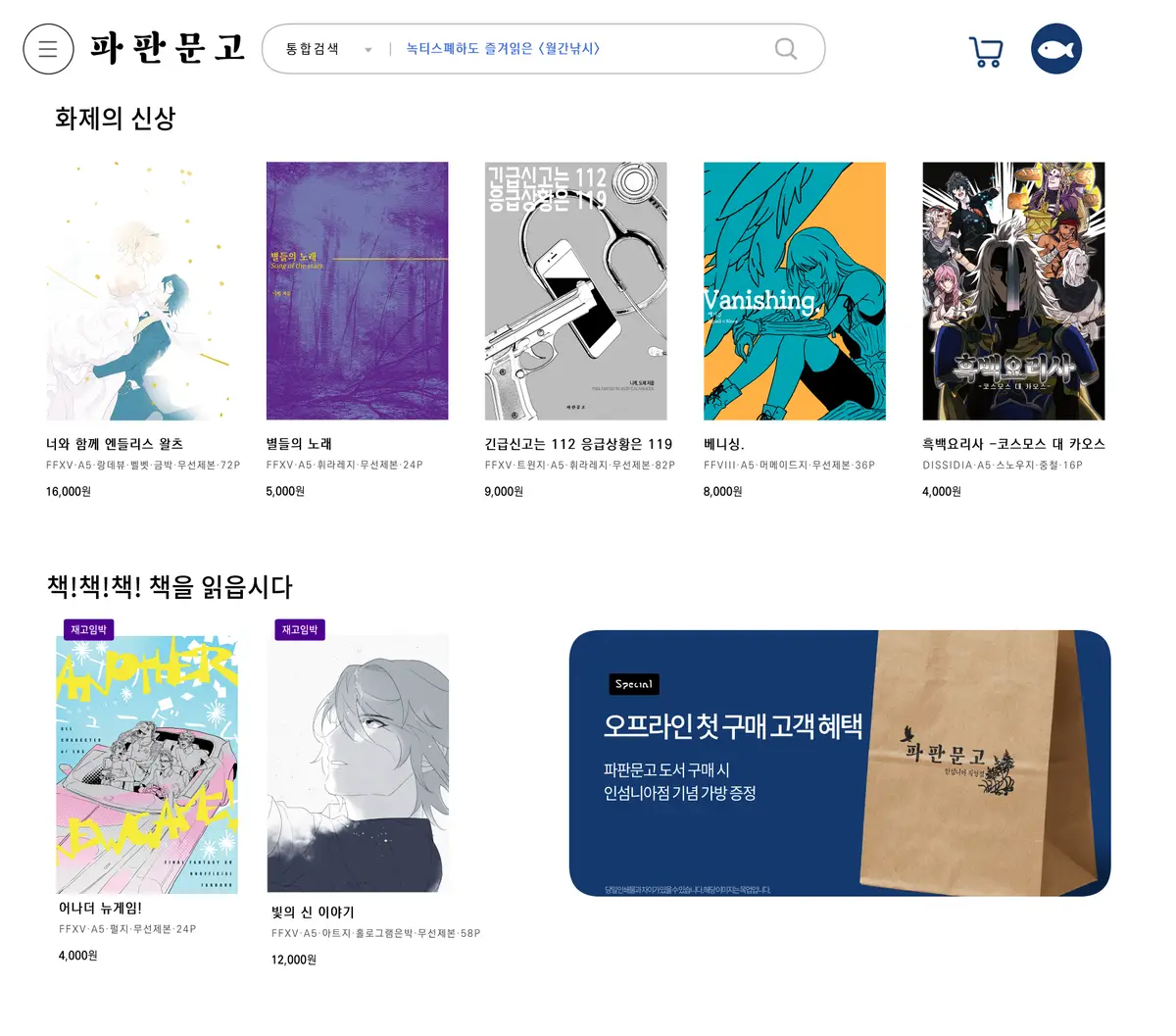Open 흑백요리사 -코스모스 대 카오스 book
The height and width of the screenshot is (1036, 1176).
[1013, 291]
